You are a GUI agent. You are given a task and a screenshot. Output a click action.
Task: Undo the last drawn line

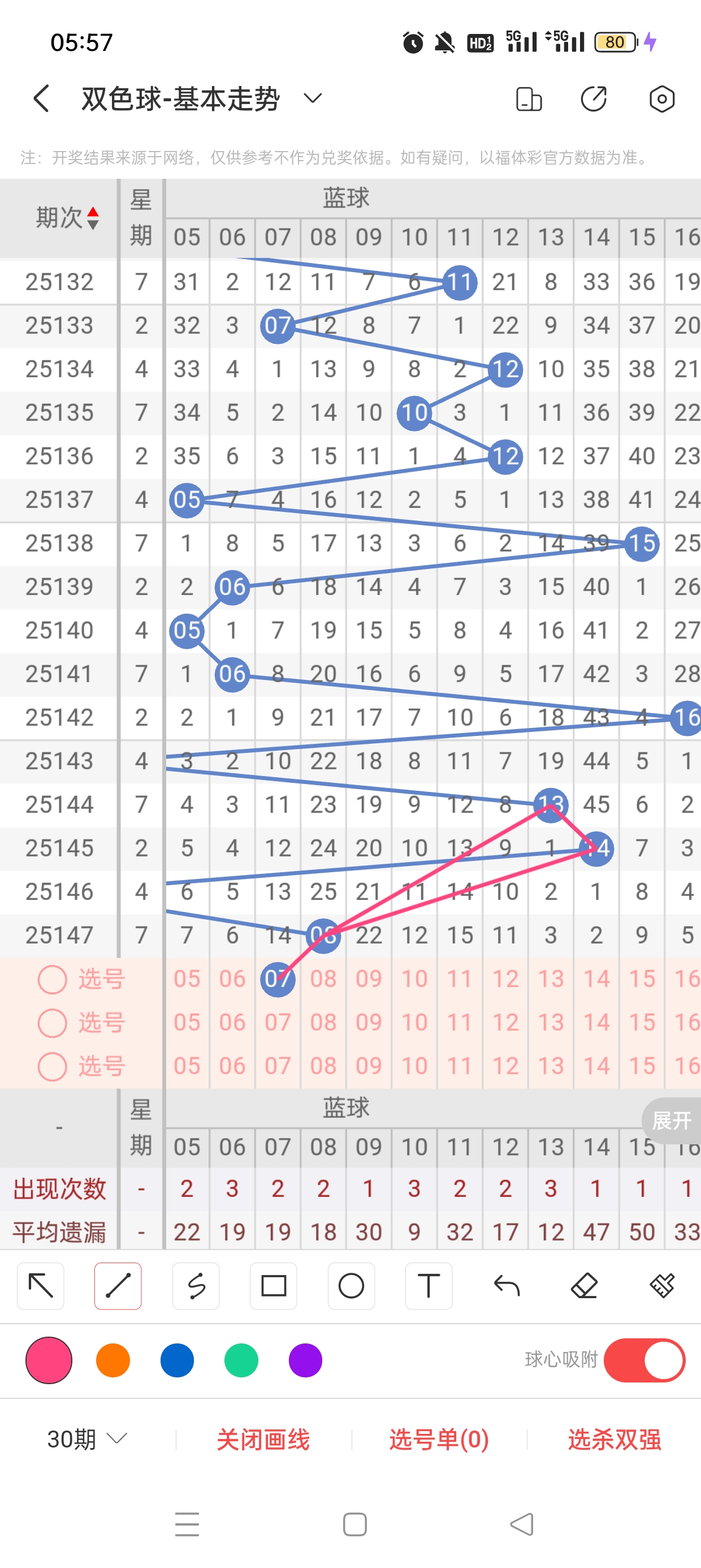[x=507, y=1286]
